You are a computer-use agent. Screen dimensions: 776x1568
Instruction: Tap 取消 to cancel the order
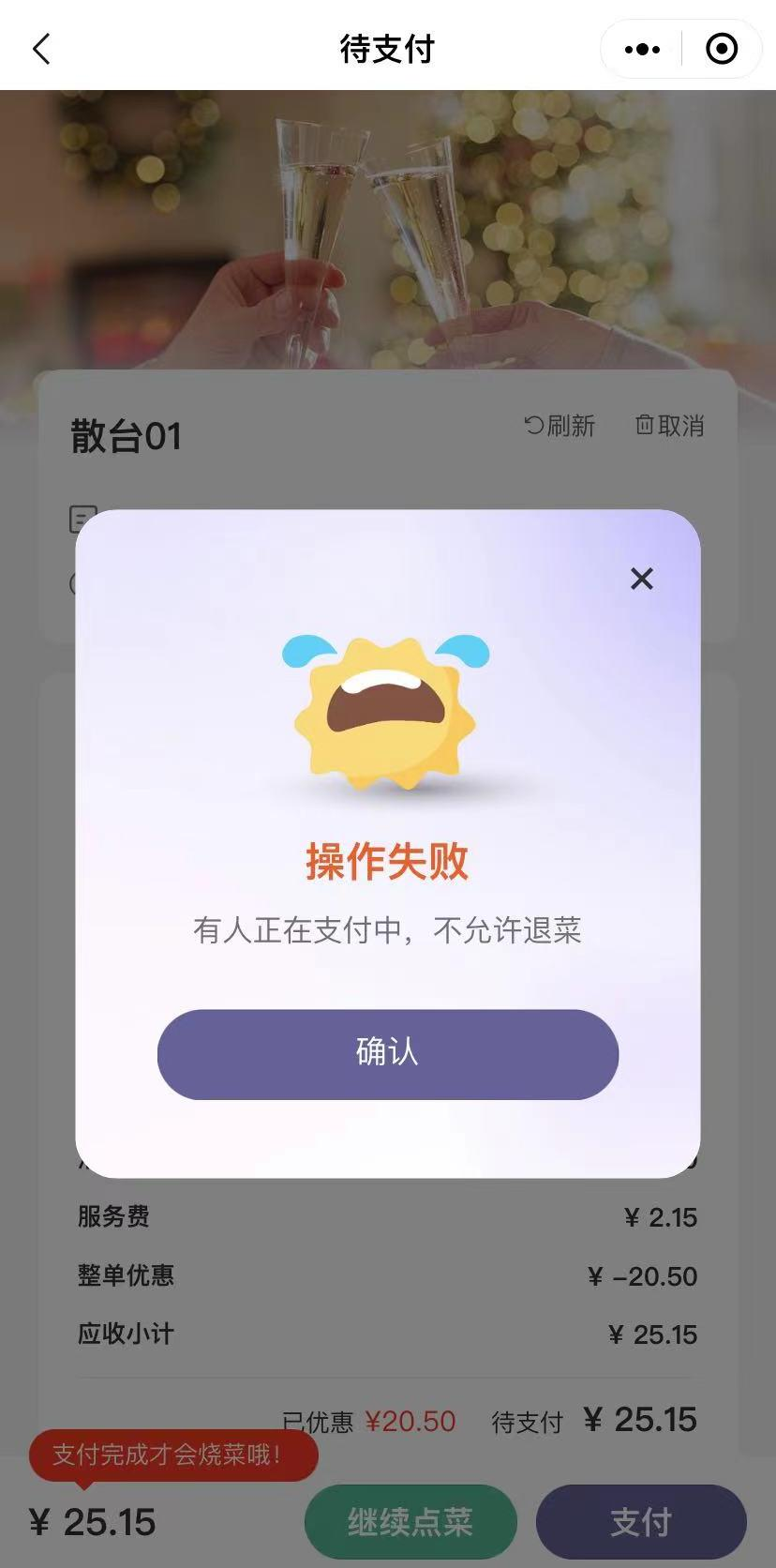tap(670, 426)
